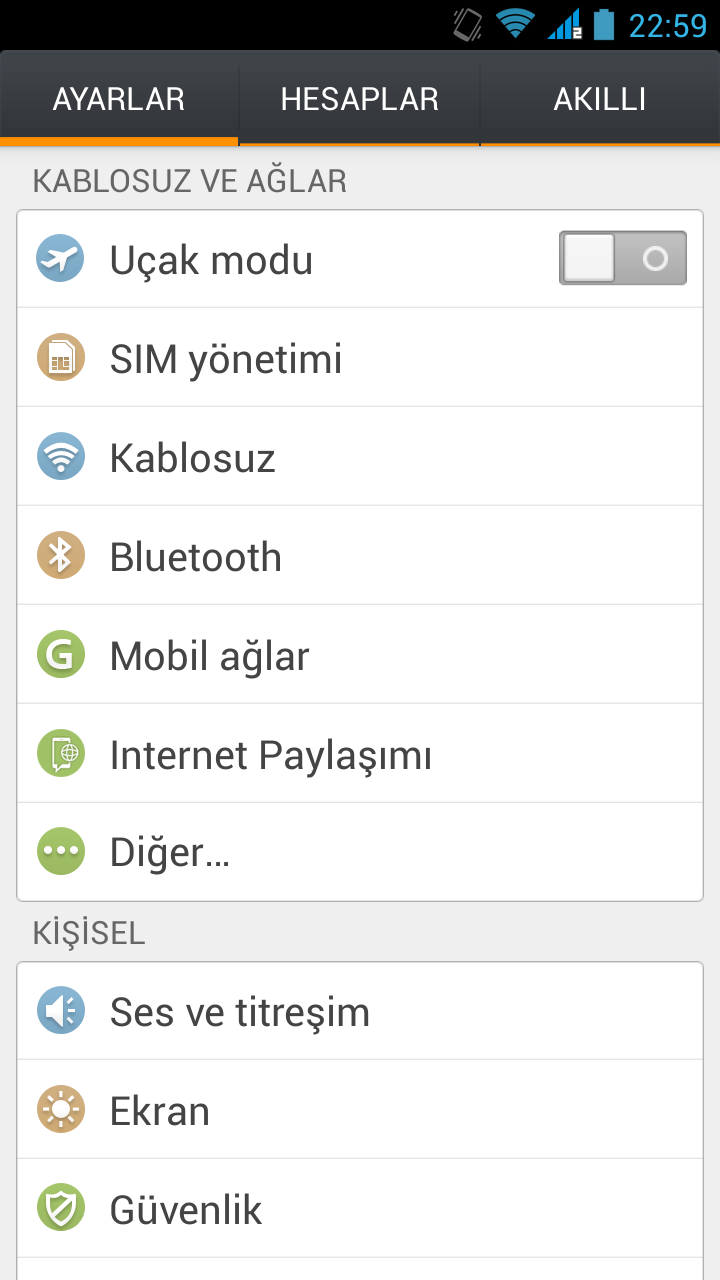
Task: Select the AYARLAR tab
Action: (x=119, y=99)
